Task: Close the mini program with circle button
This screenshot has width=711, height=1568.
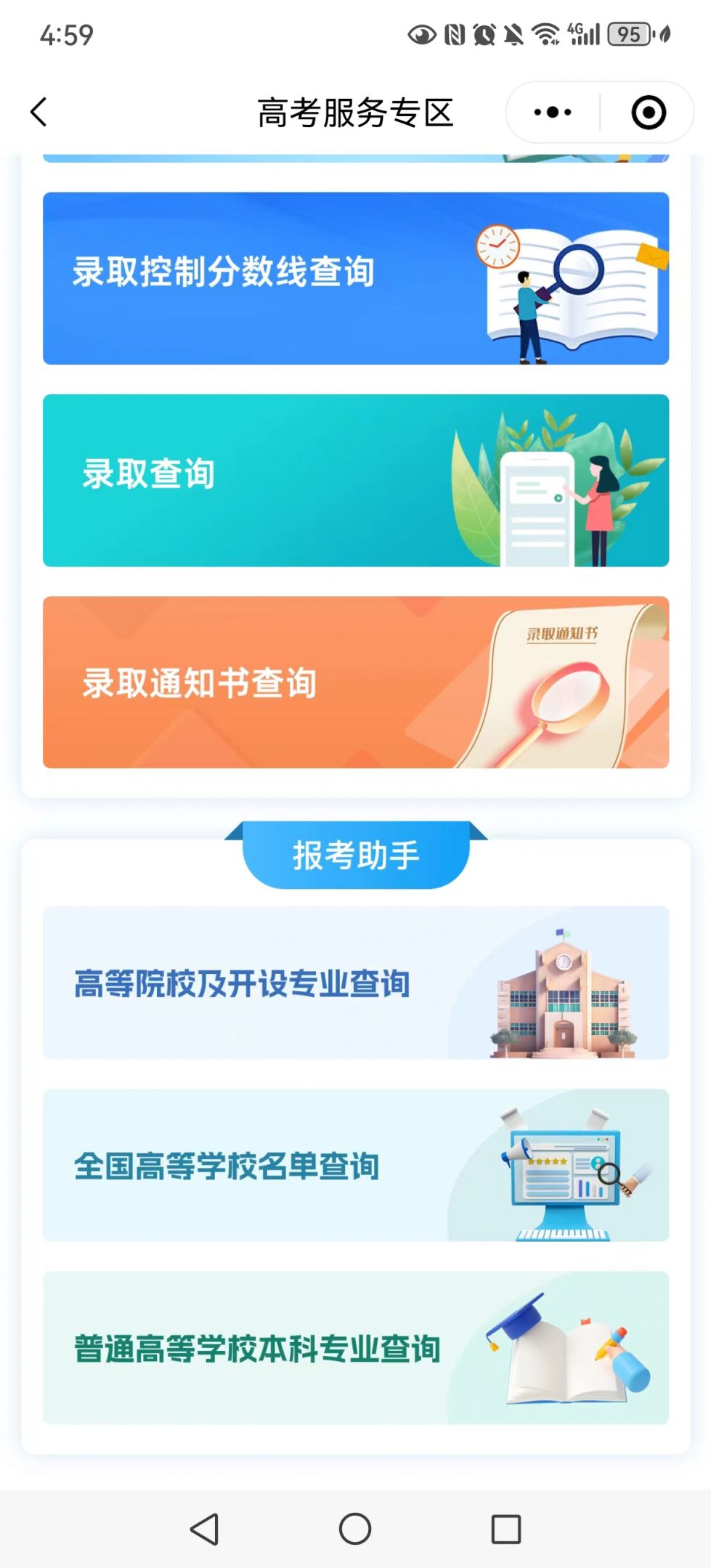Action: point(648,113)
